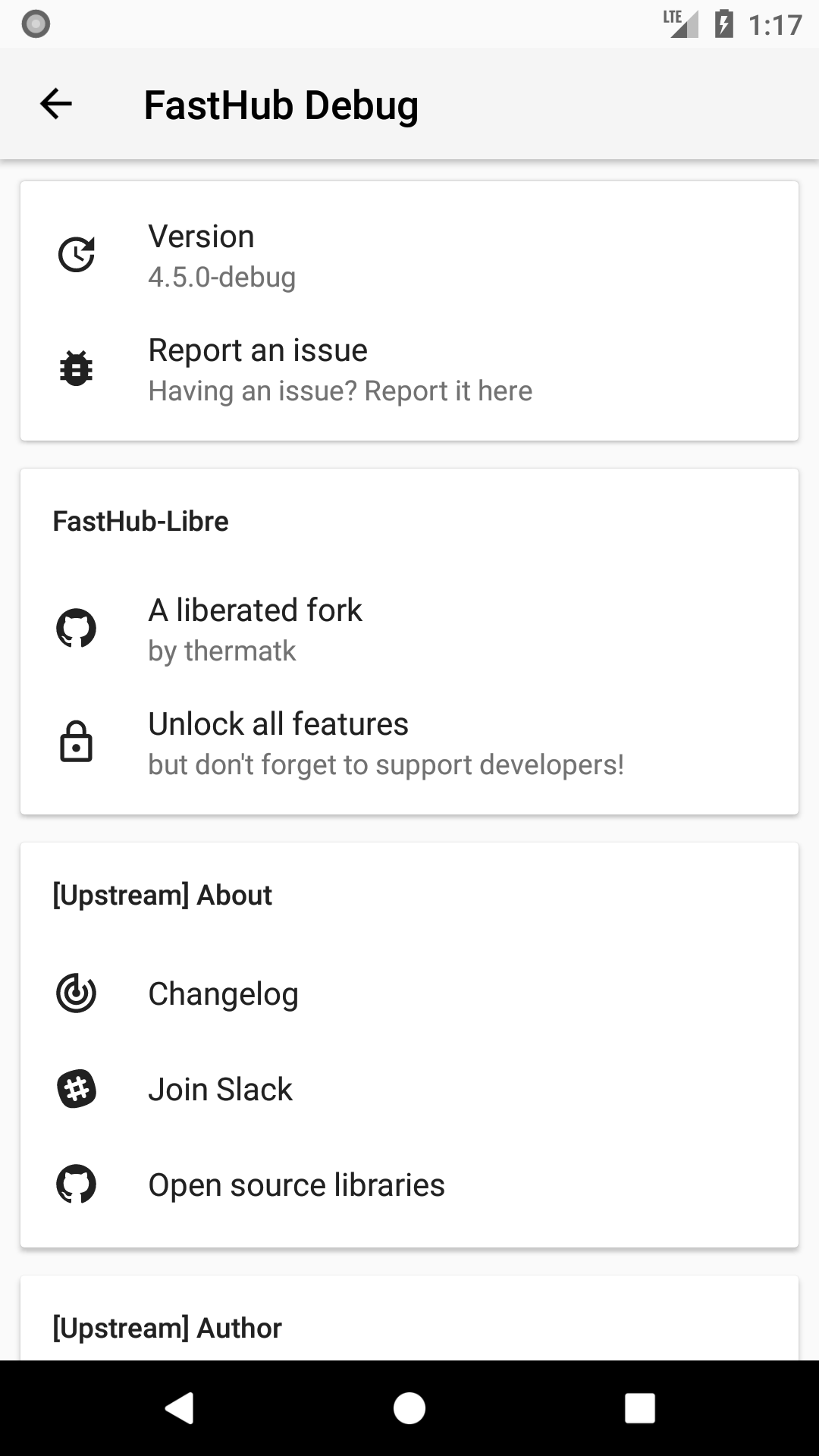The image size is (819, 1456).
Task: Click the Slack hashtag icon
Action: [x=76, y=1089]
